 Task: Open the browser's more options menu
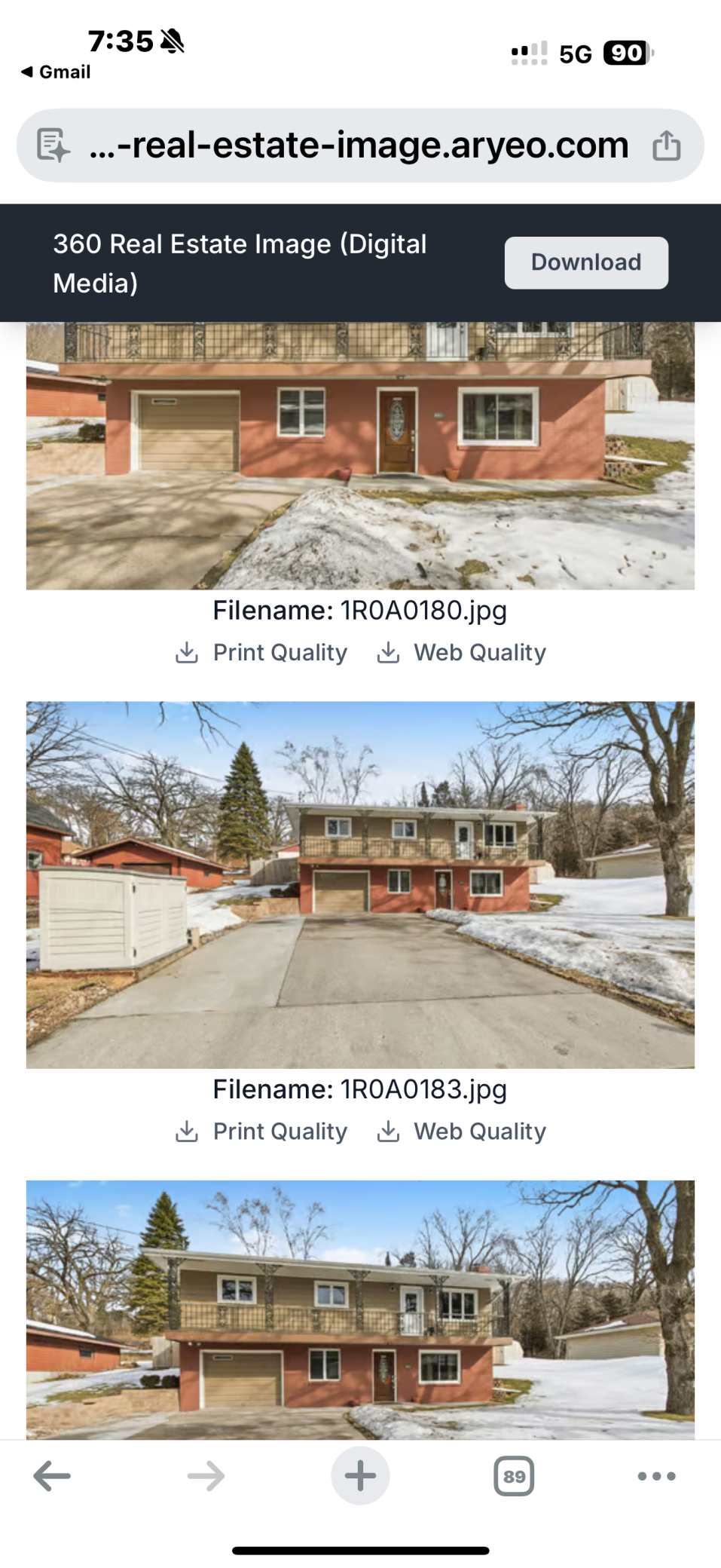pyautogui.click(x=656, y=1475)
